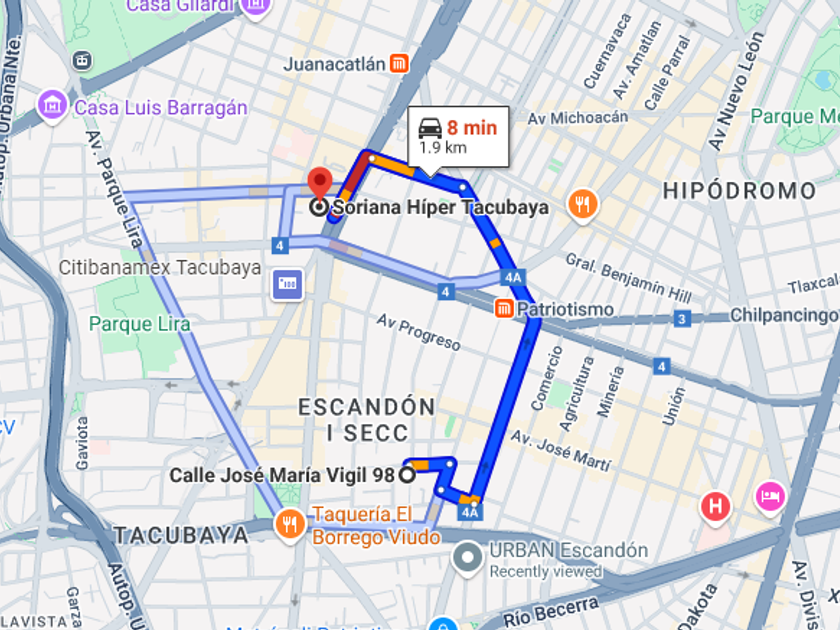The image size is (840, 630).
Task: Select the Calle José María Vigil 98 start point
Action: (407, 475)
